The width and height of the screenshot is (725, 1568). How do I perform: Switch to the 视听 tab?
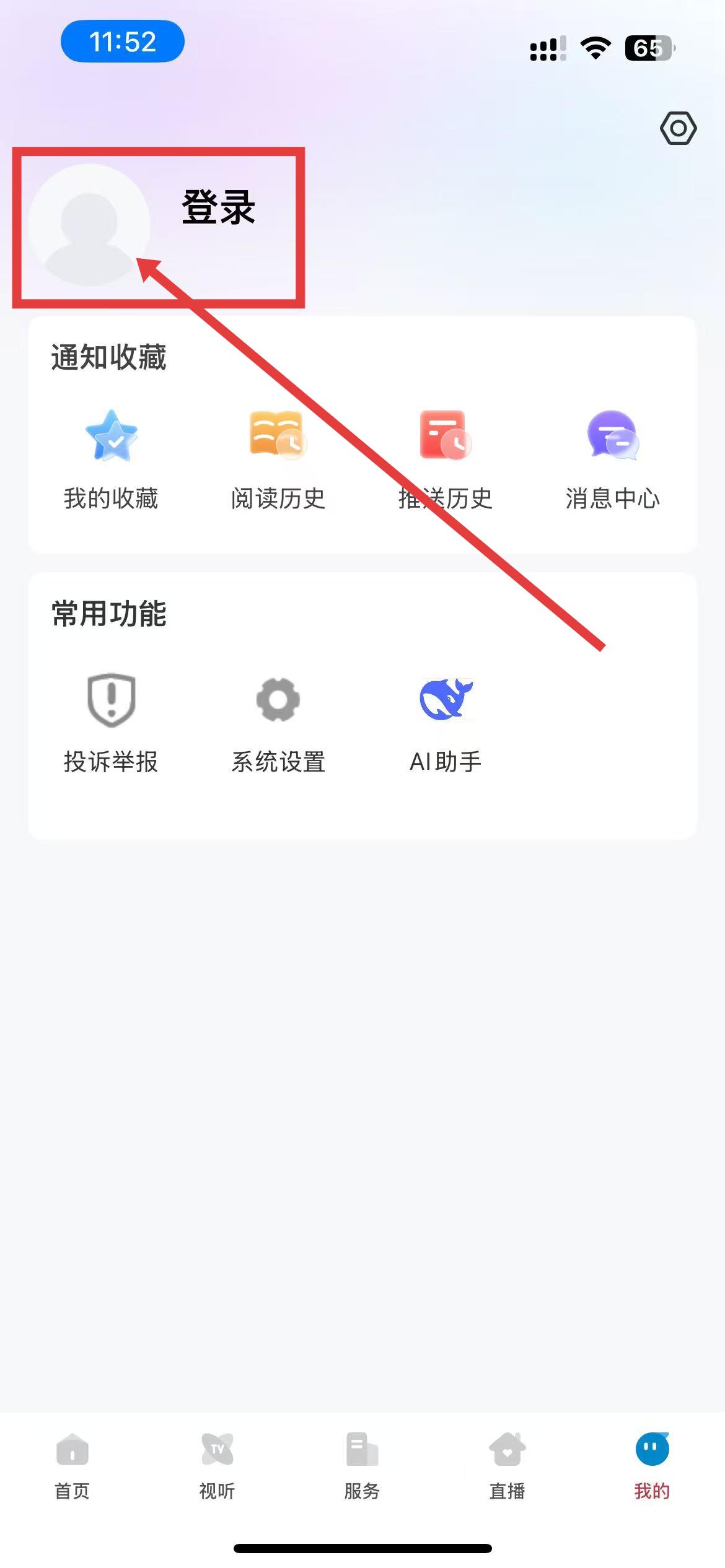point(217,1466)
